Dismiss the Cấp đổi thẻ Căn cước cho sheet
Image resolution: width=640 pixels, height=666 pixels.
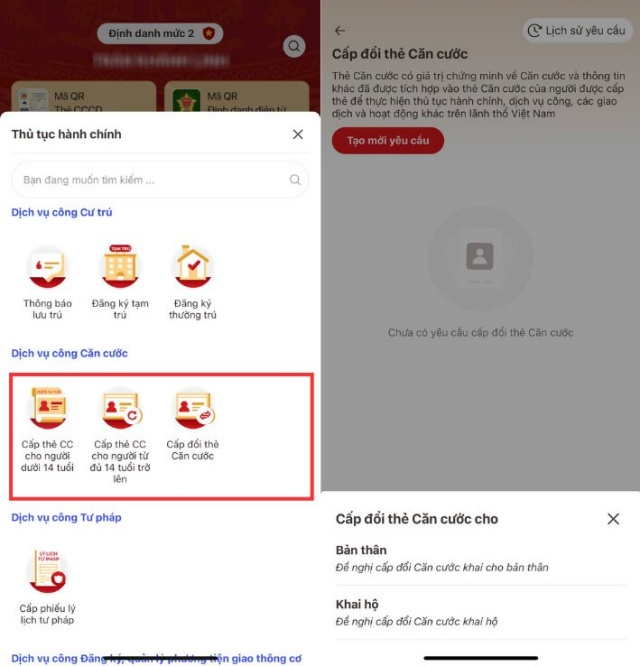[613, 519]
